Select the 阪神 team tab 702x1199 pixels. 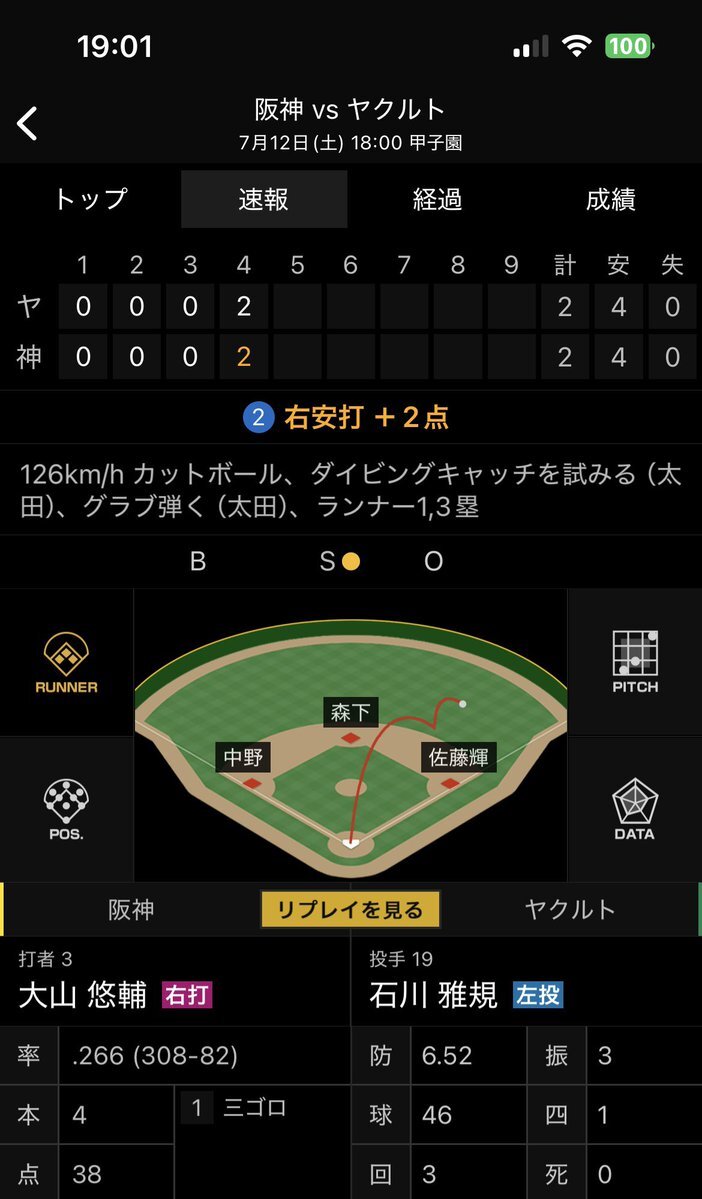point(131,910)
